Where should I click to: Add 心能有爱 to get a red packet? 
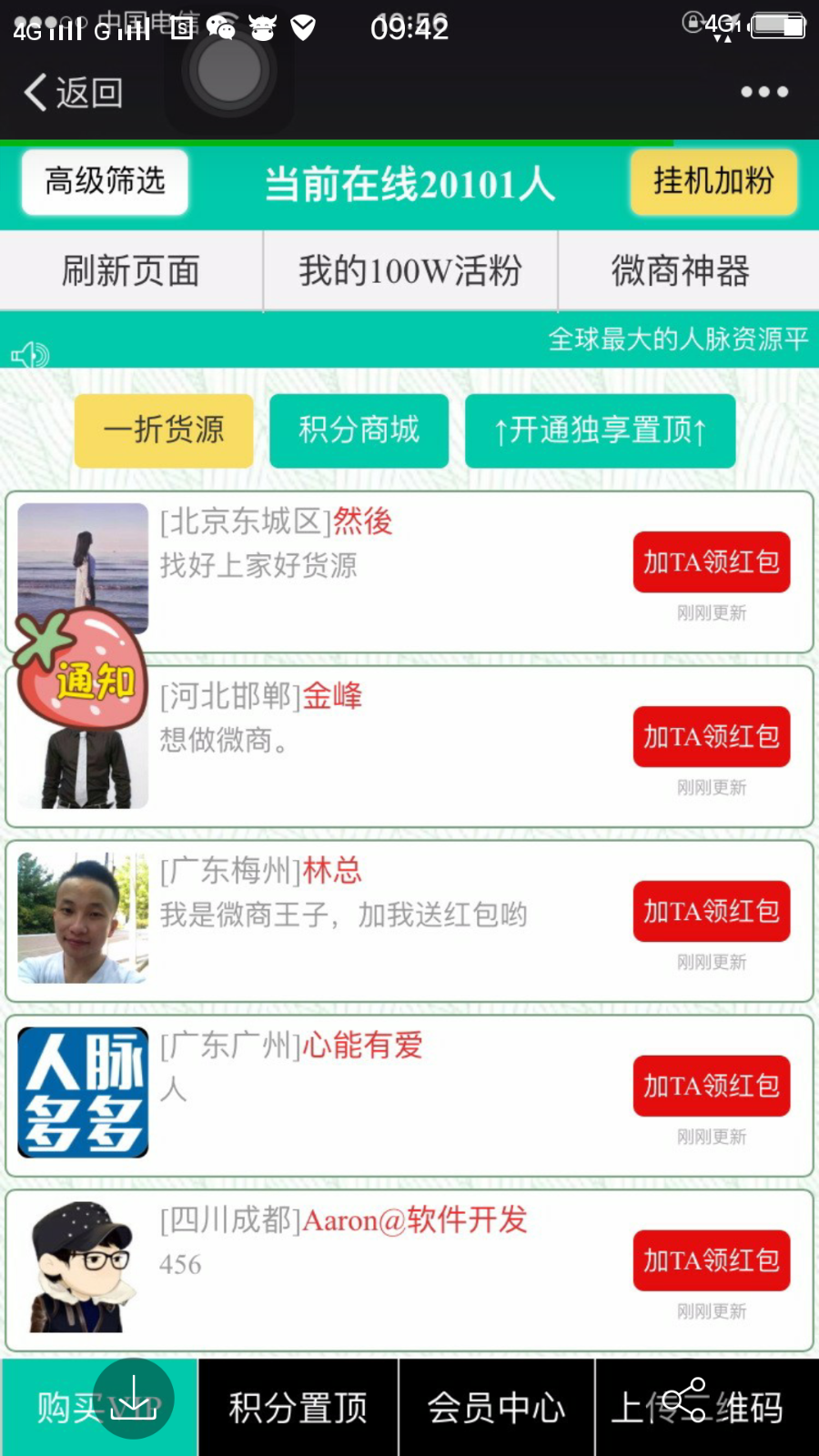click(711, 1087)
